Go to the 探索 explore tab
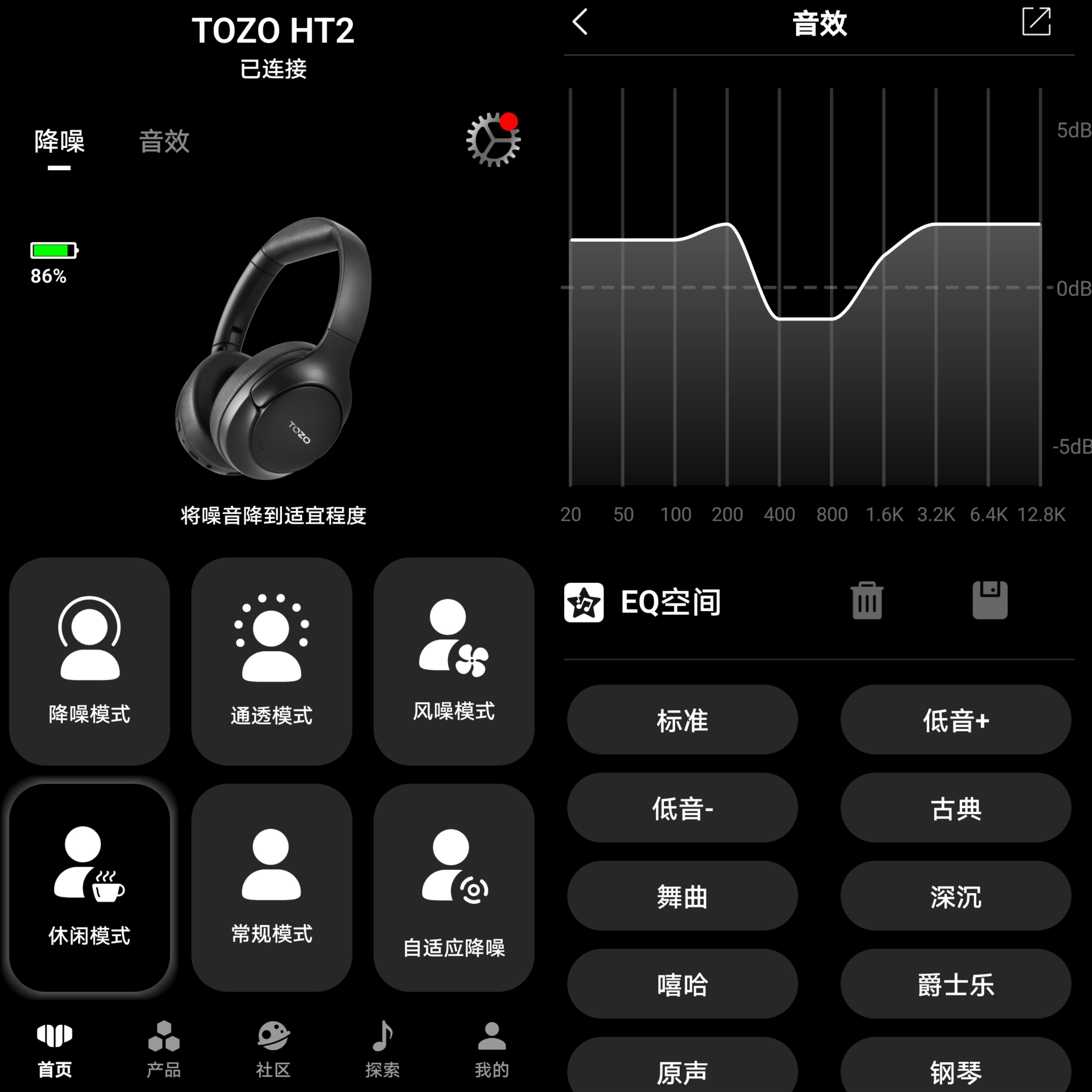The image size is (1092, 1092). click(x=382, y=1049)
